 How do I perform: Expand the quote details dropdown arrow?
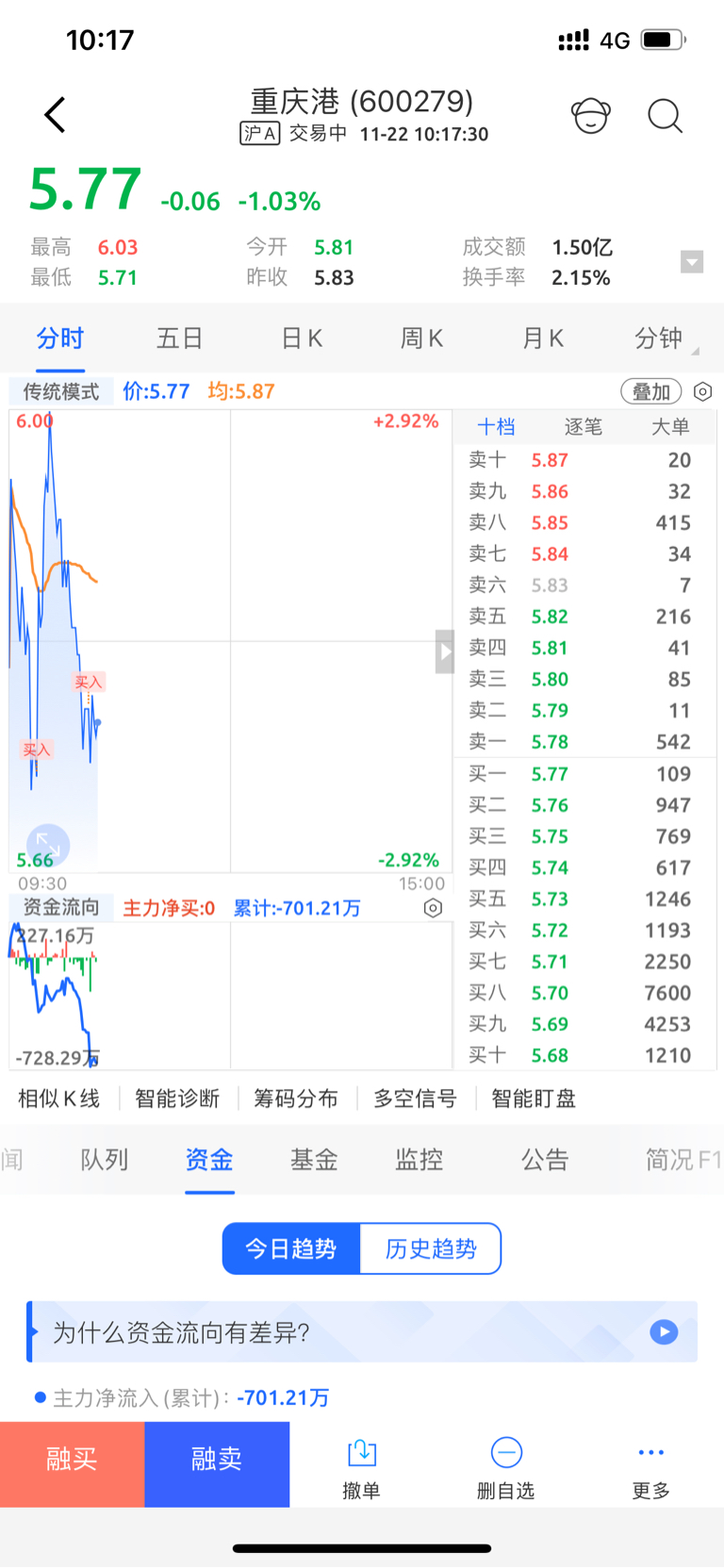pos(692,262)
